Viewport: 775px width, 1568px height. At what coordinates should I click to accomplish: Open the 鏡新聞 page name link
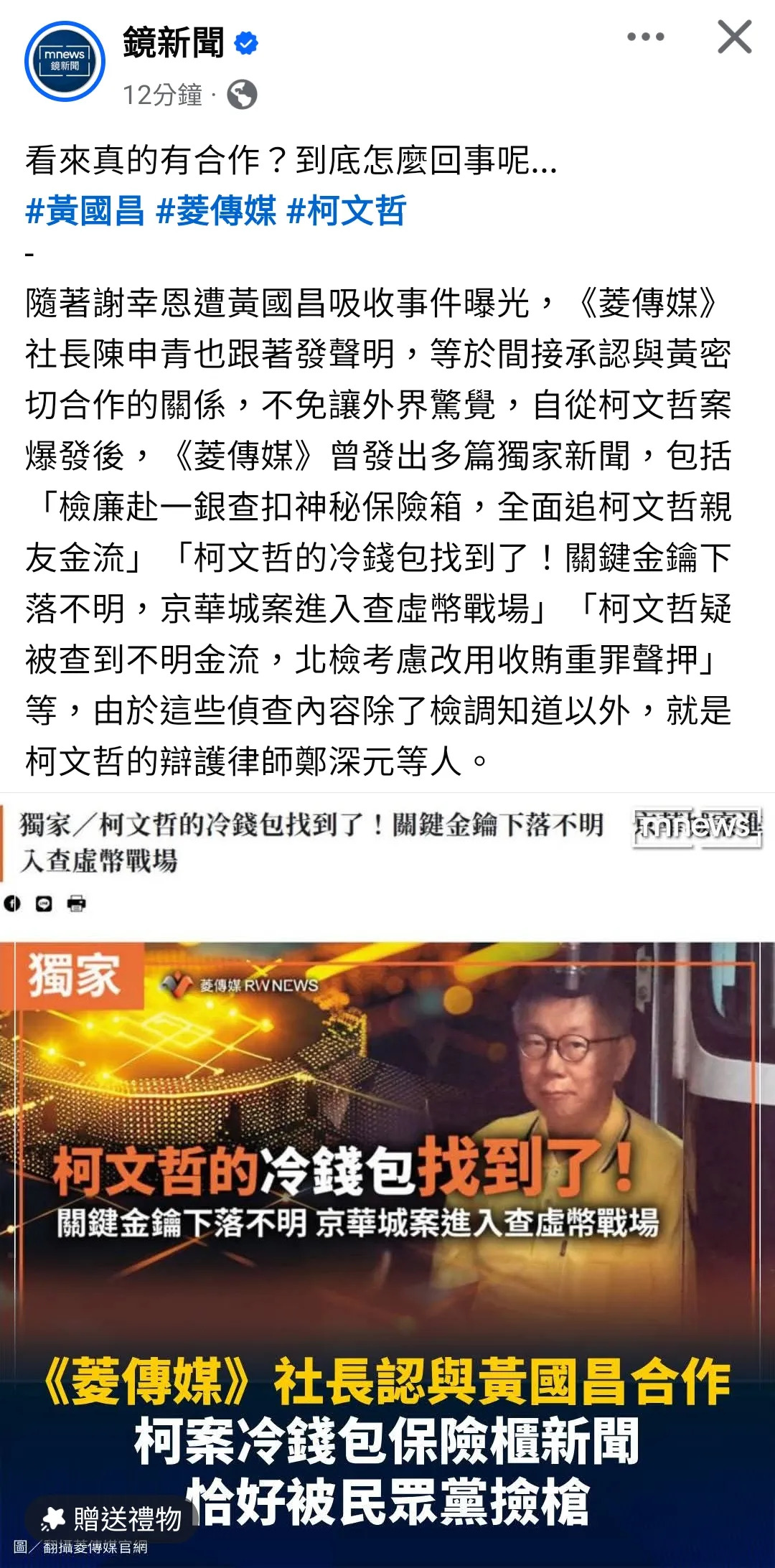(x=174, y=43)
